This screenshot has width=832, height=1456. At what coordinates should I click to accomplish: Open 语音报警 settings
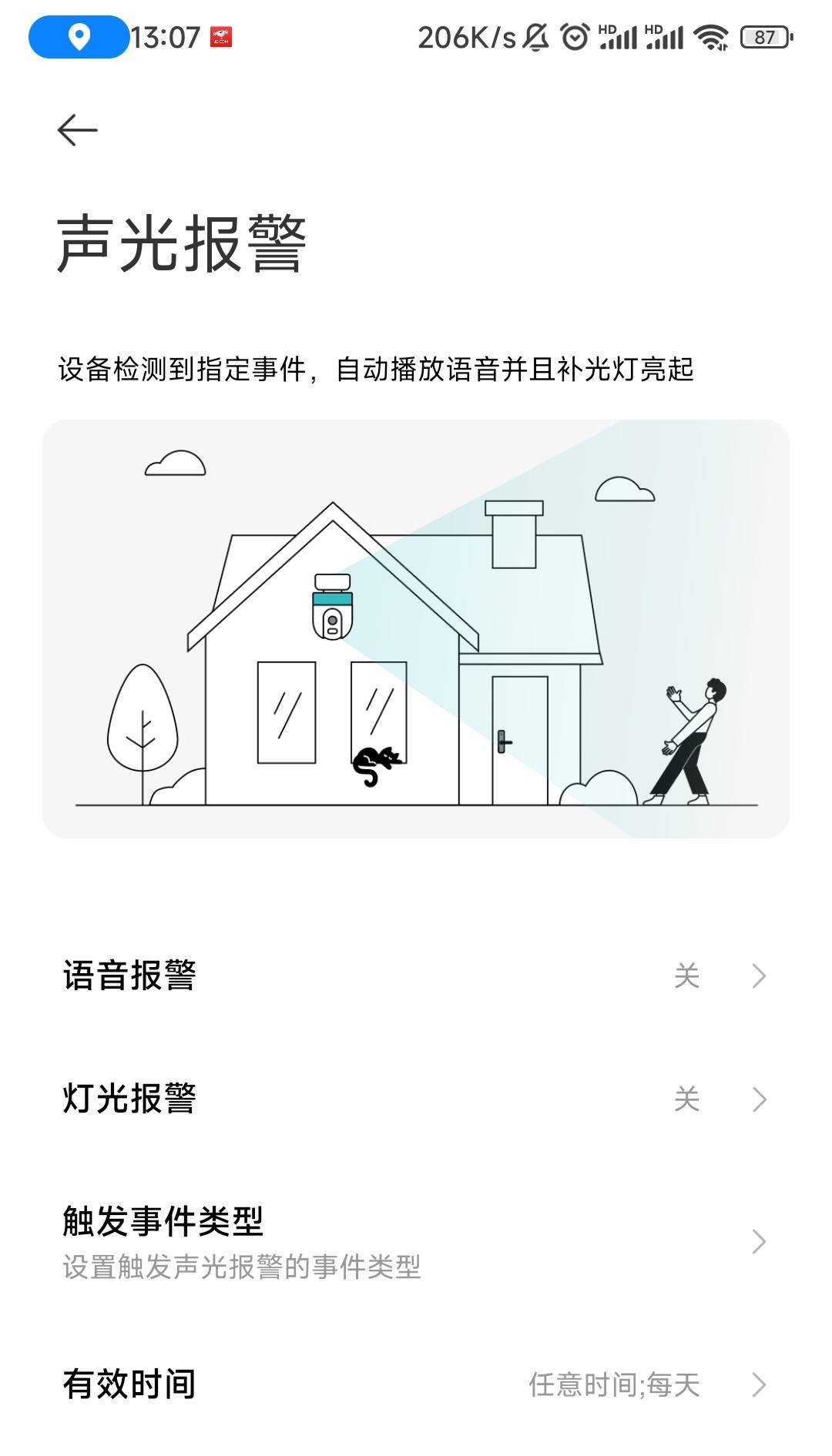tap(416, 976)
